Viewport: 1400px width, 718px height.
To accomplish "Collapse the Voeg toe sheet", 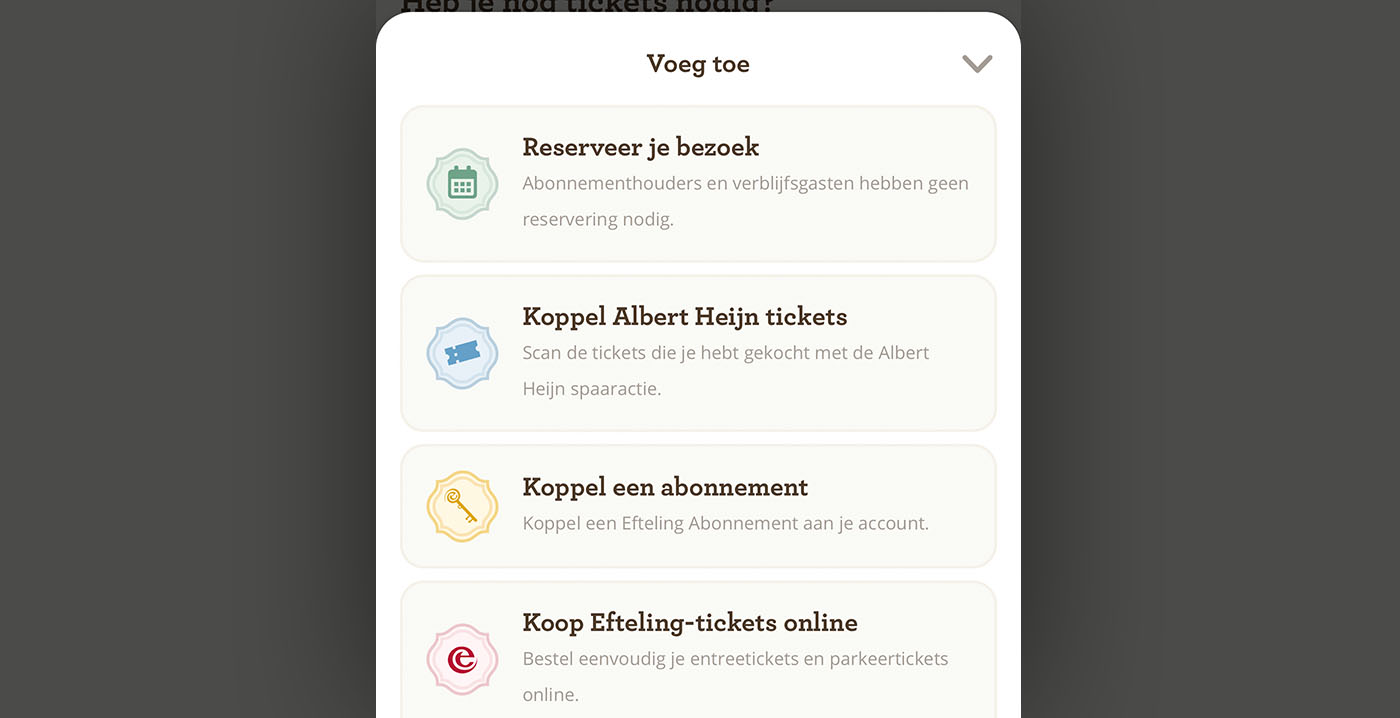I will tap(976, 64).
